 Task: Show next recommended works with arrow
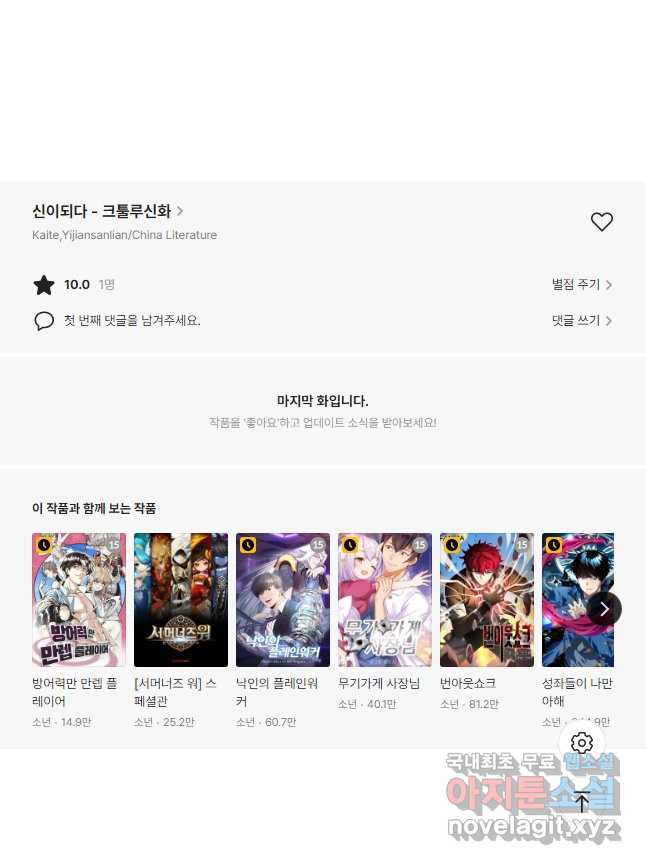click(604, 608)
